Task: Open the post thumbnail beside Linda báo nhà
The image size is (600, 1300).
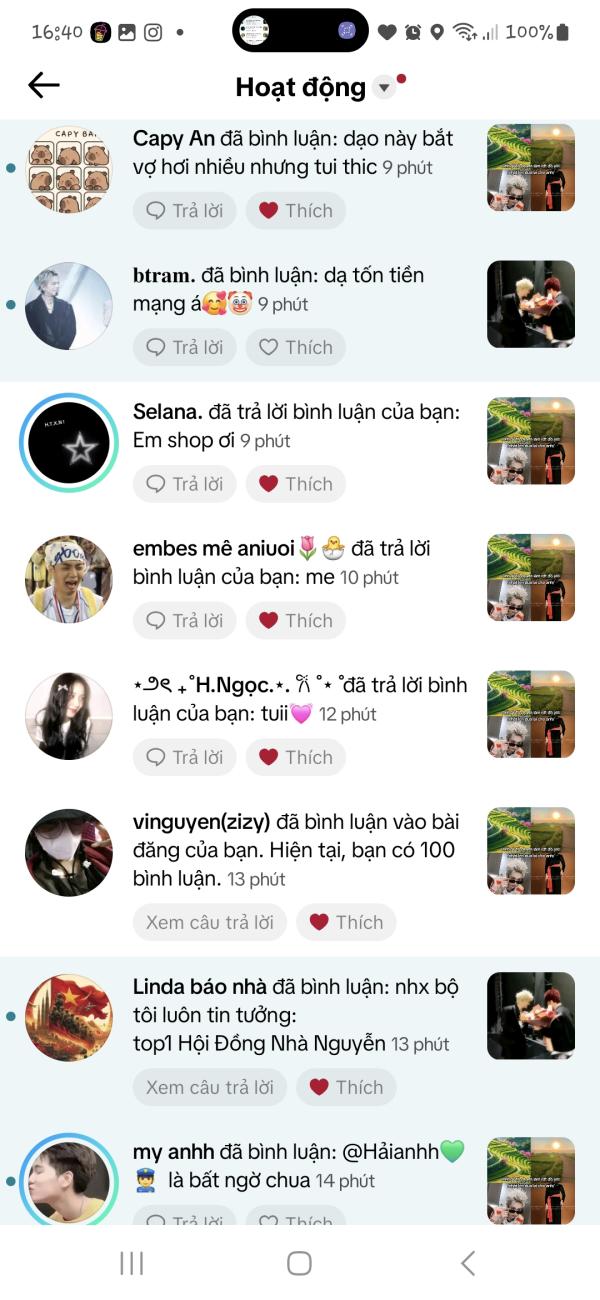Action: click(530, 1015)
